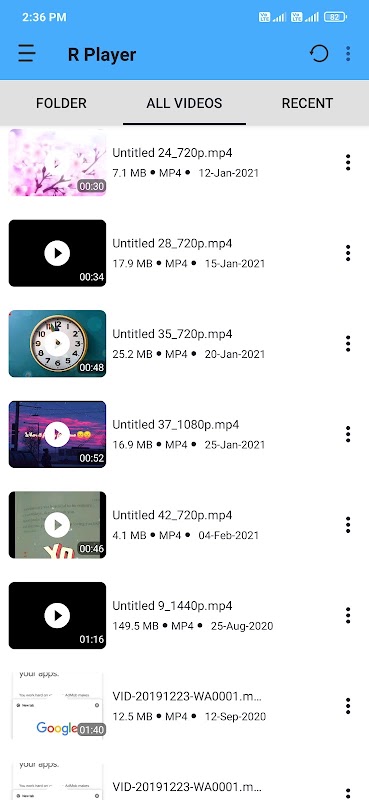Play Untitled 37_1080p.mp4 video

click(x=57, y=434)
